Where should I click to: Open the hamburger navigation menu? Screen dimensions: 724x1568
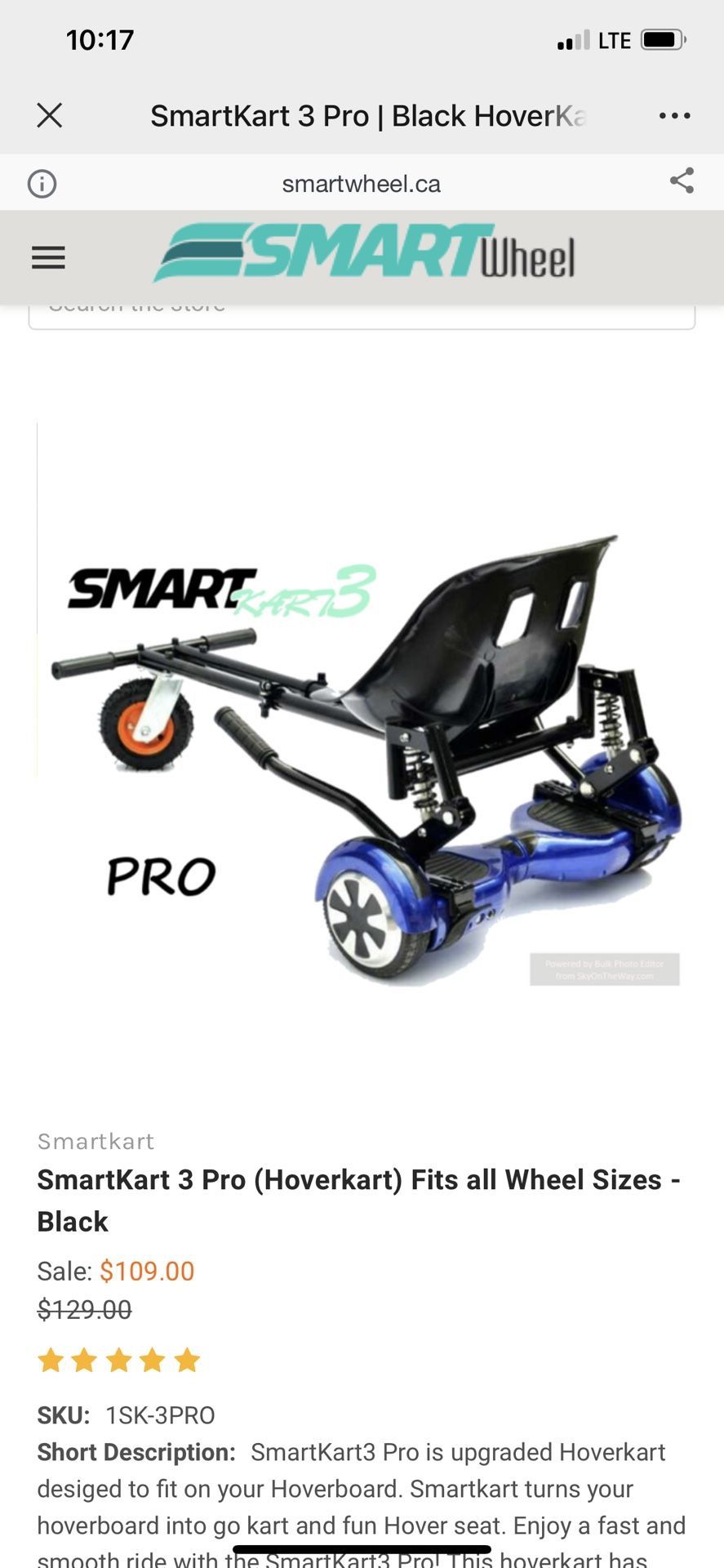pyautogui.click(x=48, y=258)
